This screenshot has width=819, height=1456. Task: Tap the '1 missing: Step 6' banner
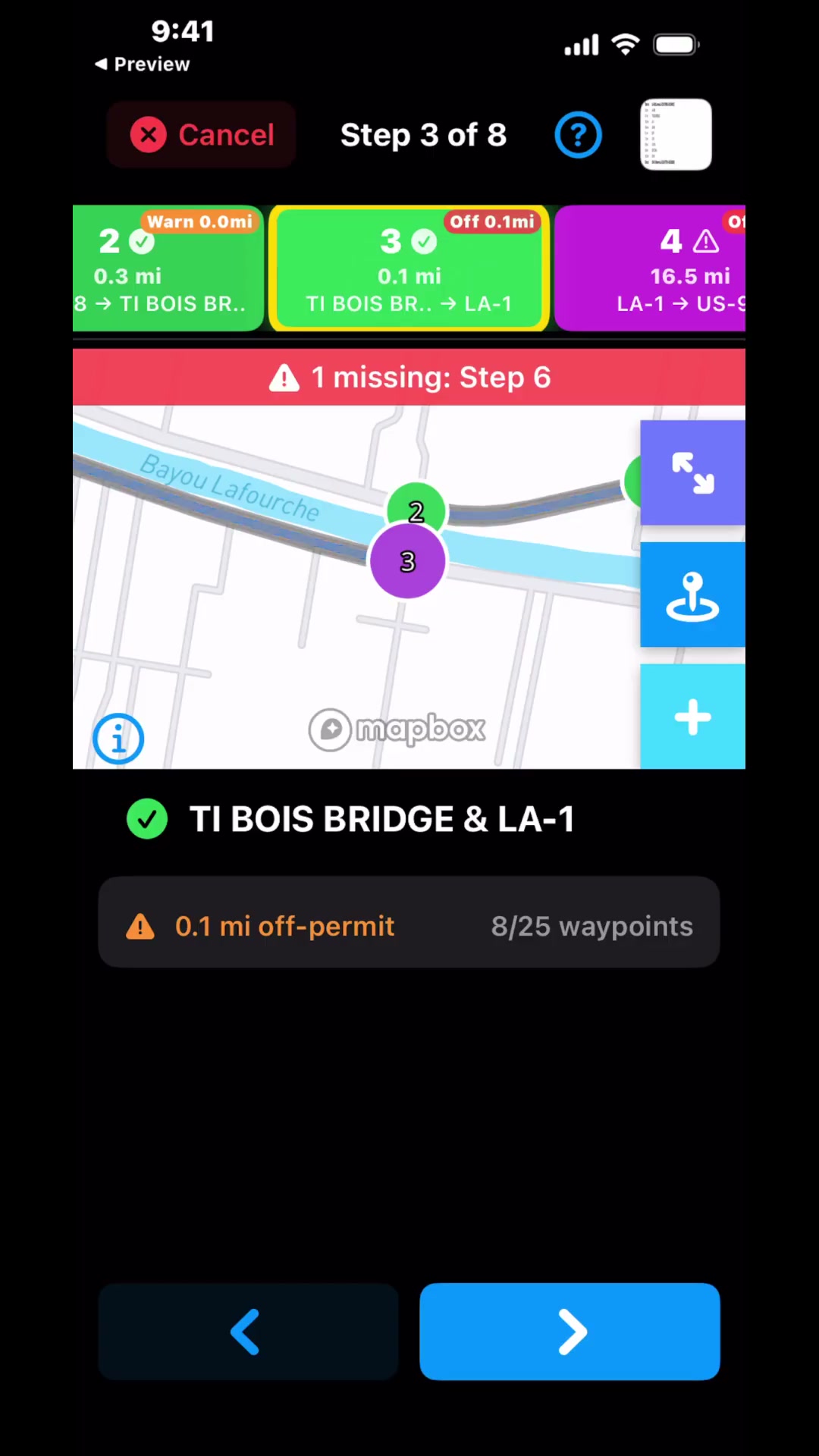pos(409,377)
